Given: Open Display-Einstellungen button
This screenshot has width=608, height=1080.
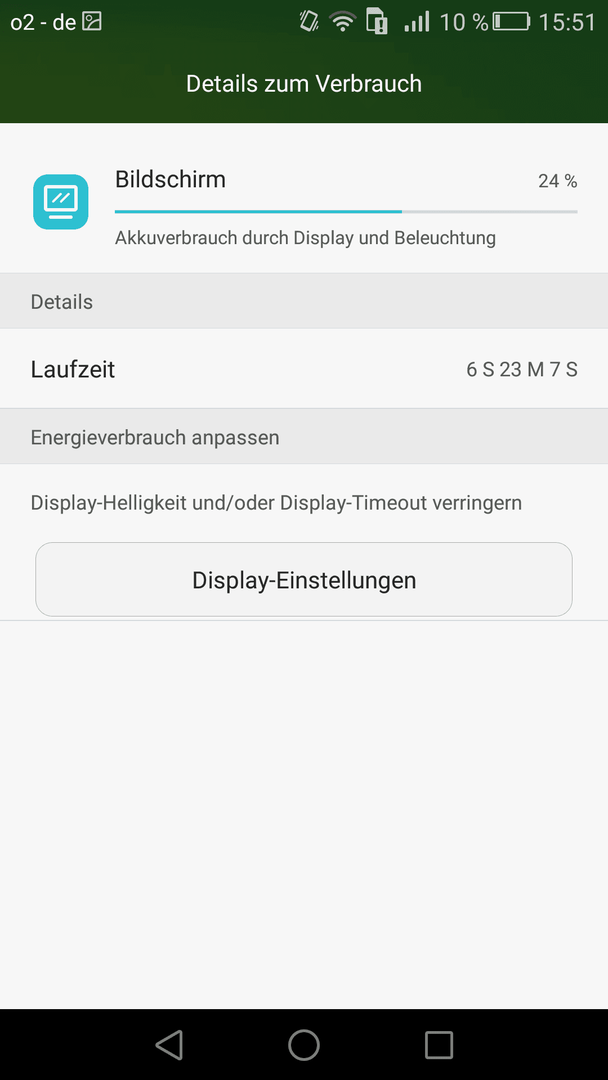Looking at the screenshot, I should [304, 579].
